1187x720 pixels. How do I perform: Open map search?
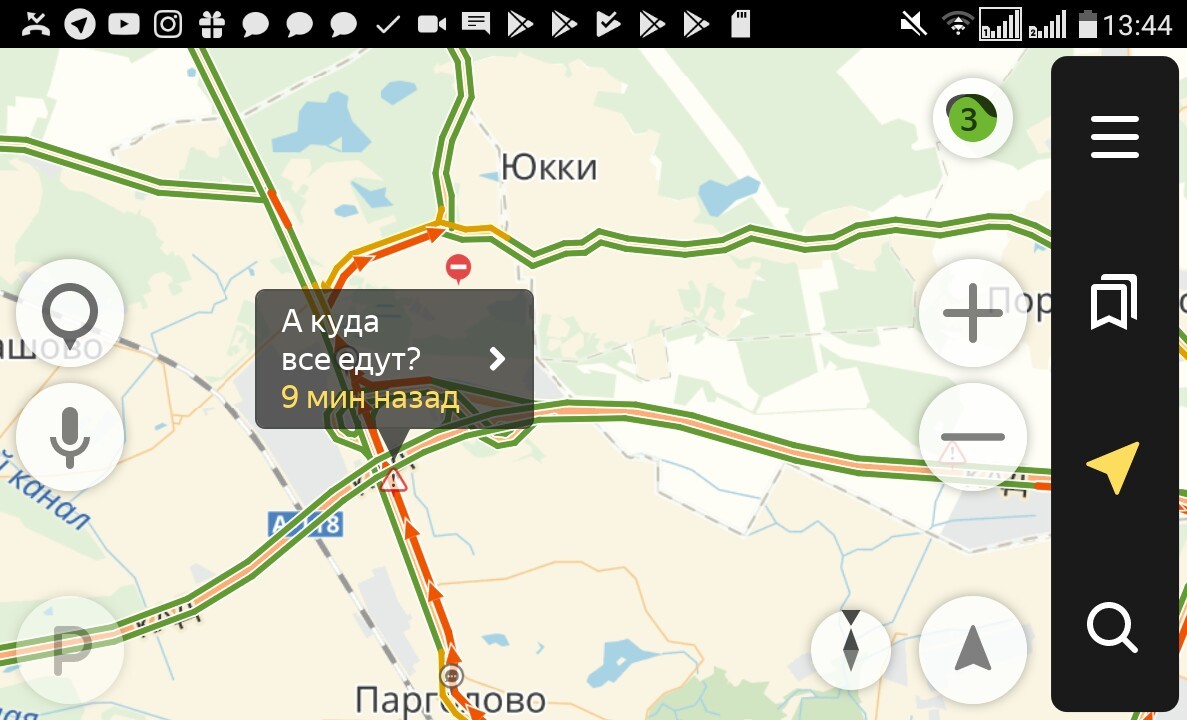tap(1113, 629)
